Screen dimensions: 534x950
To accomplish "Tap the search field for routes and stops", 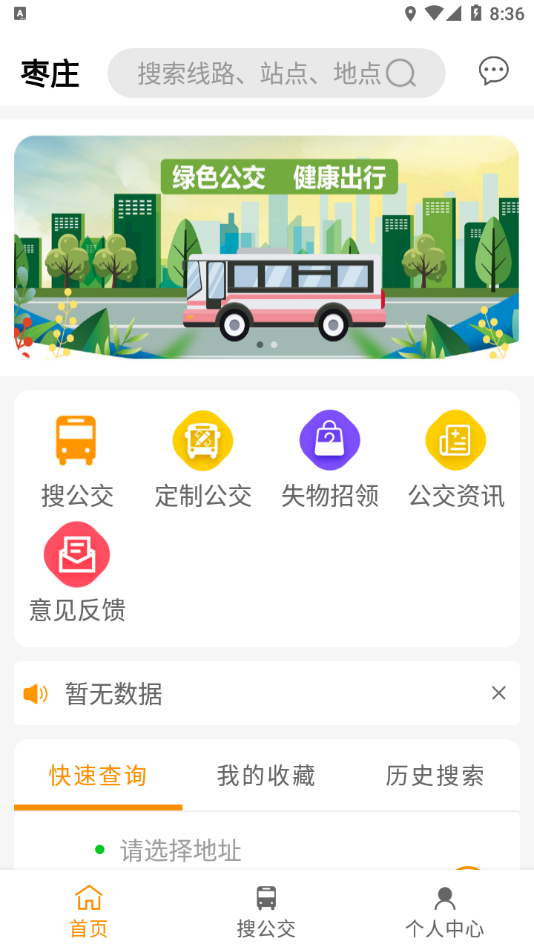I will coord(276,73).
